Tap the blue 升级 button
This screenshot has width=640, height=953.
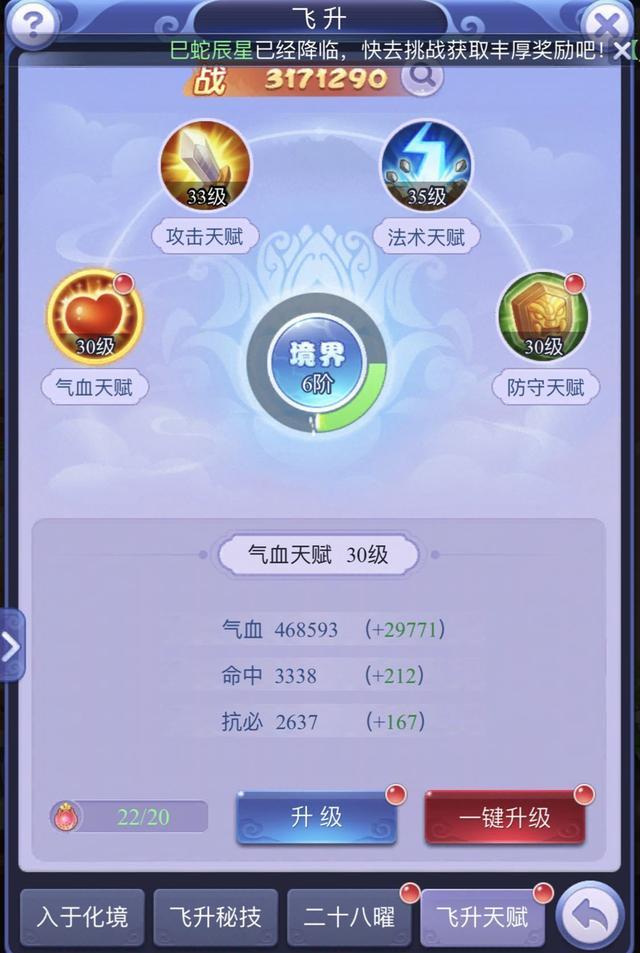click(x=316, y=817)
